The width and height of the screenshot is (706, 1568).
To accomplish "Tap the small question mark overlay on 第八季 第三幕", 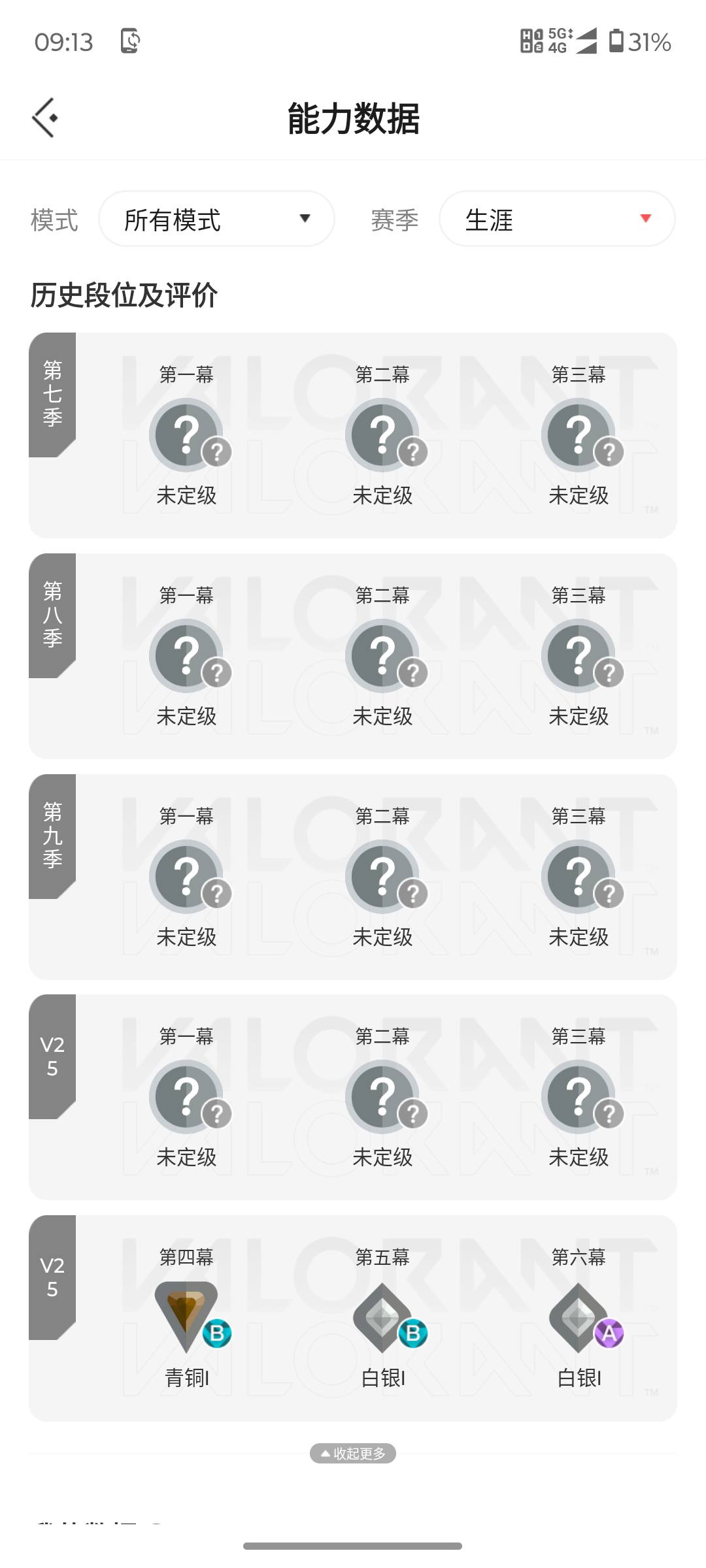I will click(609, 673).
